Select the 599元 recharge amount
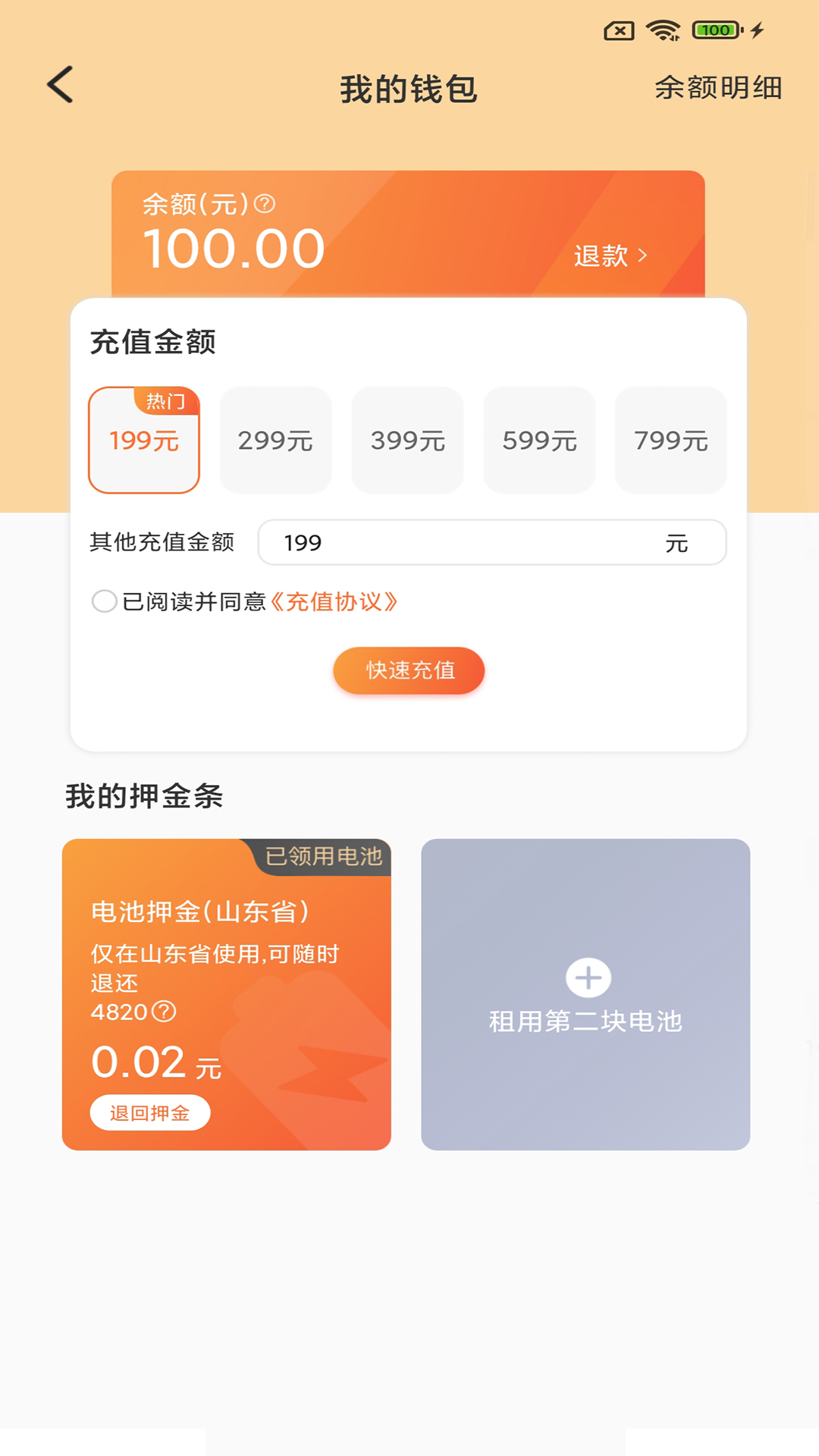This screenshot has height=1456, width=819. tap(539, 440)
